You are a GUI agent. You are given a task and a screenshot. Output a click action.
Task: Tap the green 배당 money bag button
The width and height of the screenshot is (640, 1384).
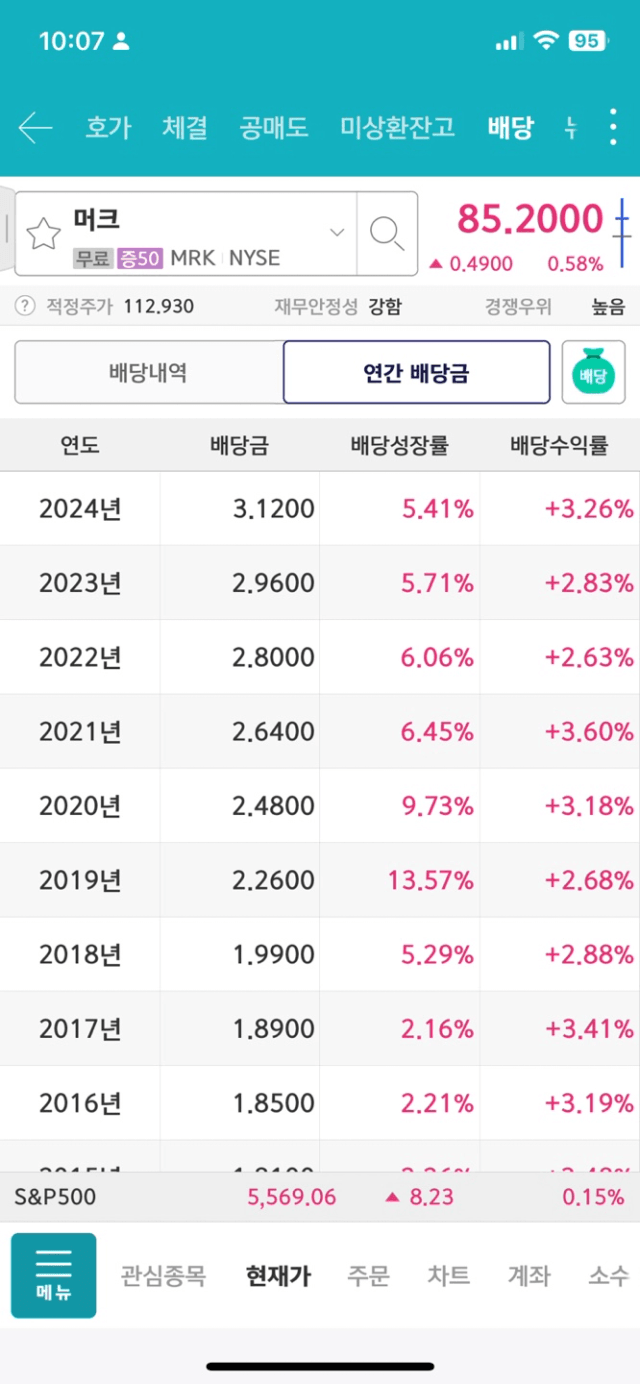coord(593,372)
